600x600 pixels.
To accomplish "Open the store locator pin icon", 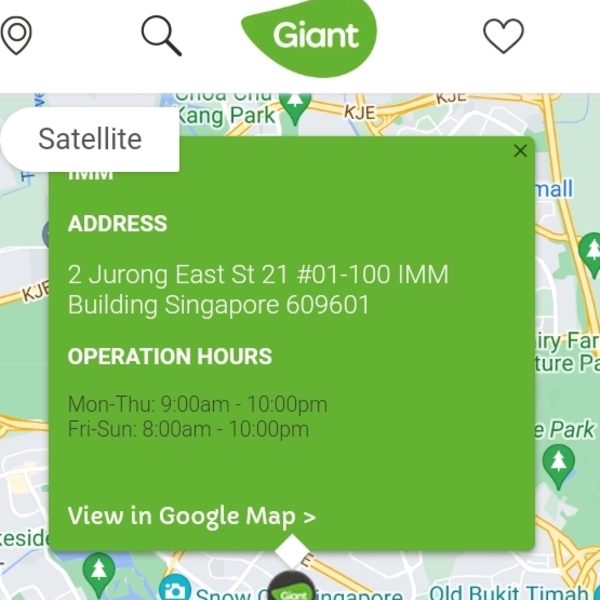I will coord(16,36).
